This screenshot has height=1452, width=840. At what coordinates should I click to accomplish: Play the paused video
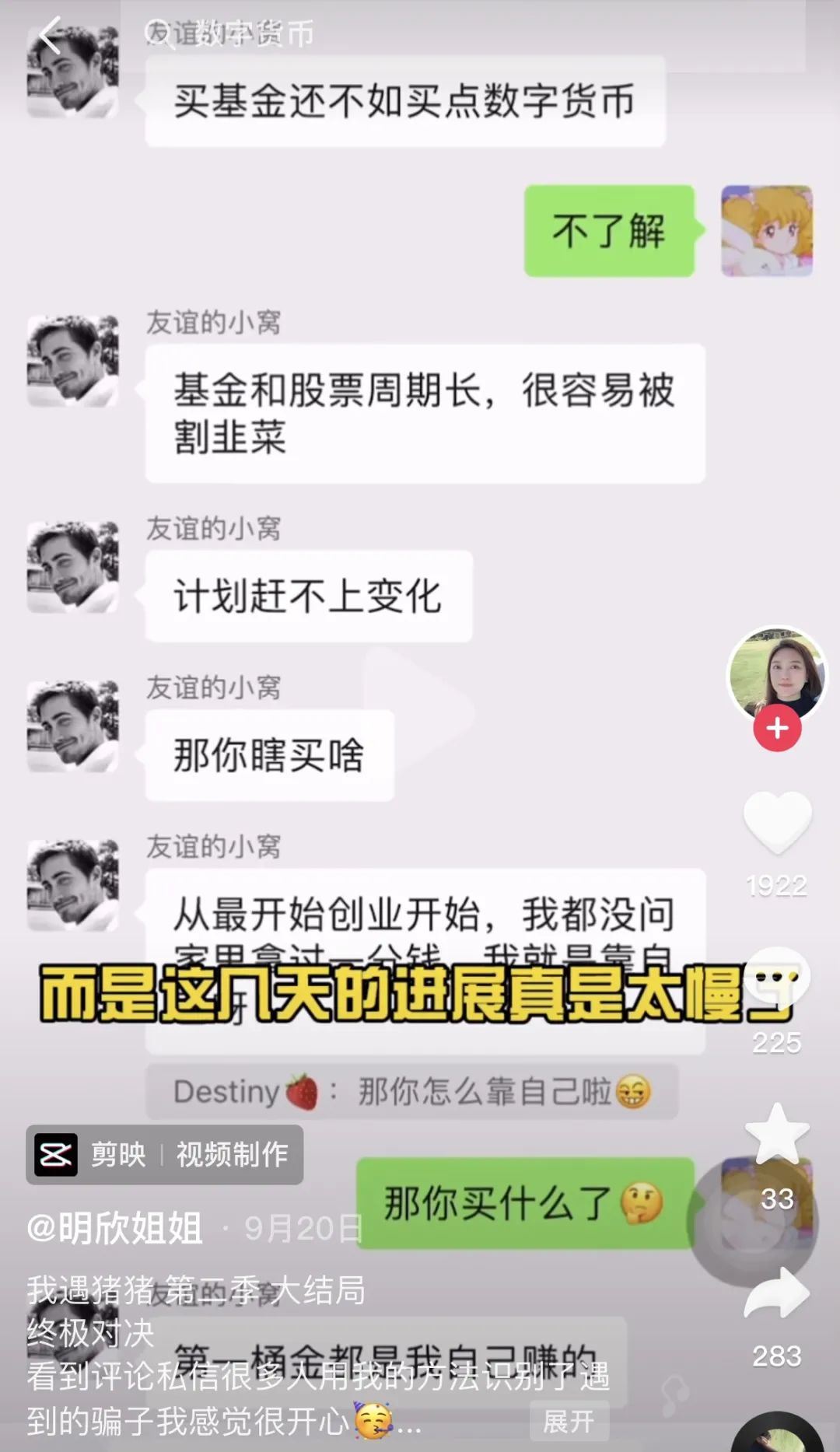(x=420, y=708)
